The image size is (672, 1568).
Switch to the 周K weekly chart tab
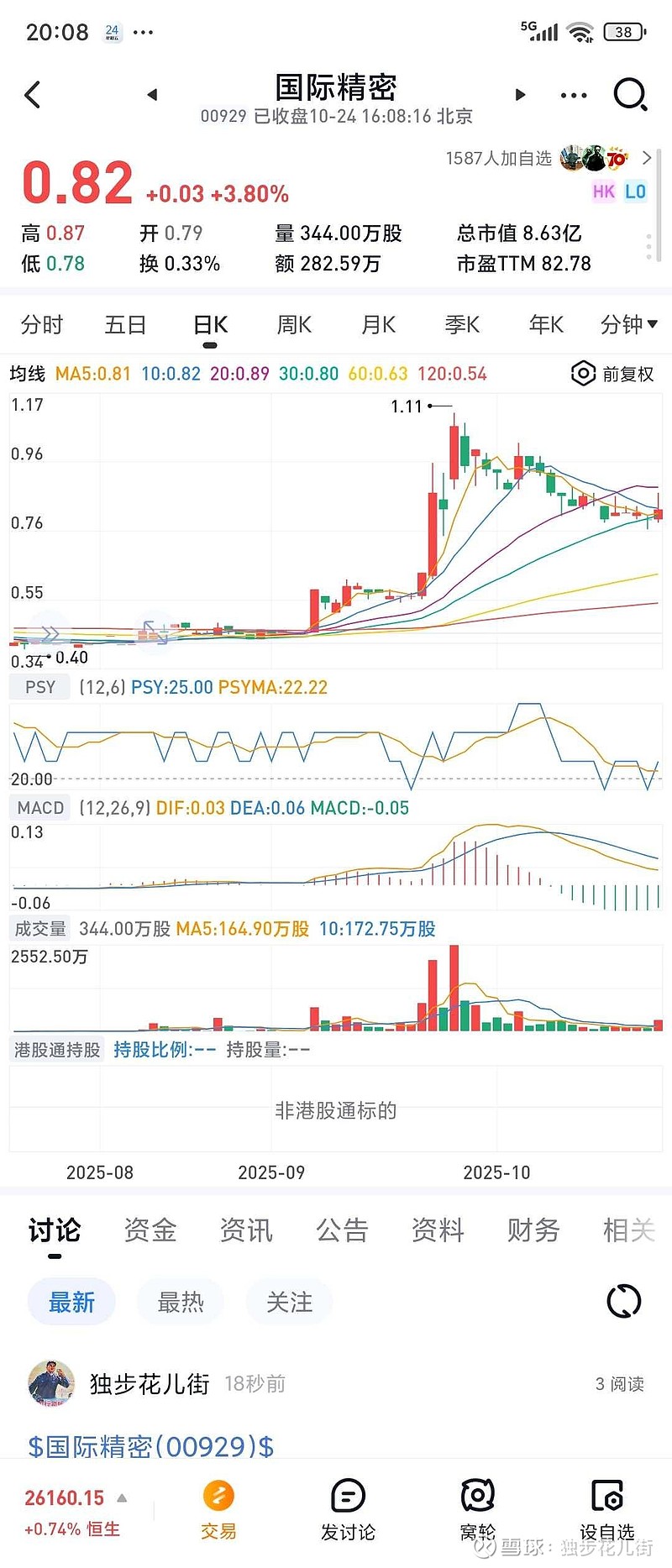[x=292, y=324]
